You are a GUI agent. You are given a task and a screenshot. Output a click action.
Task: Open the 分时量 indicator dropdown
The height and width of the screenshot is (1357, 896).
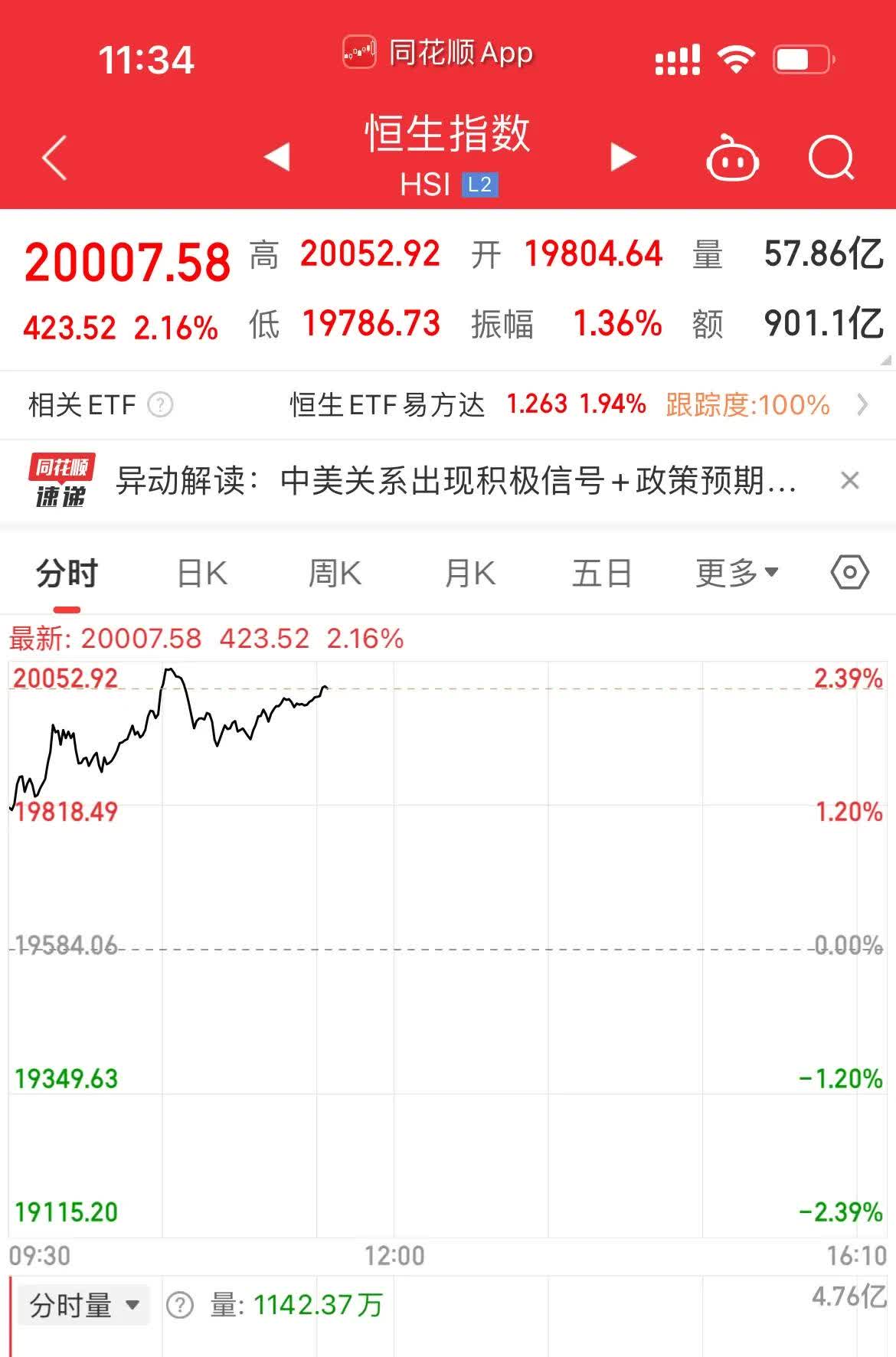coord(83,1304)
